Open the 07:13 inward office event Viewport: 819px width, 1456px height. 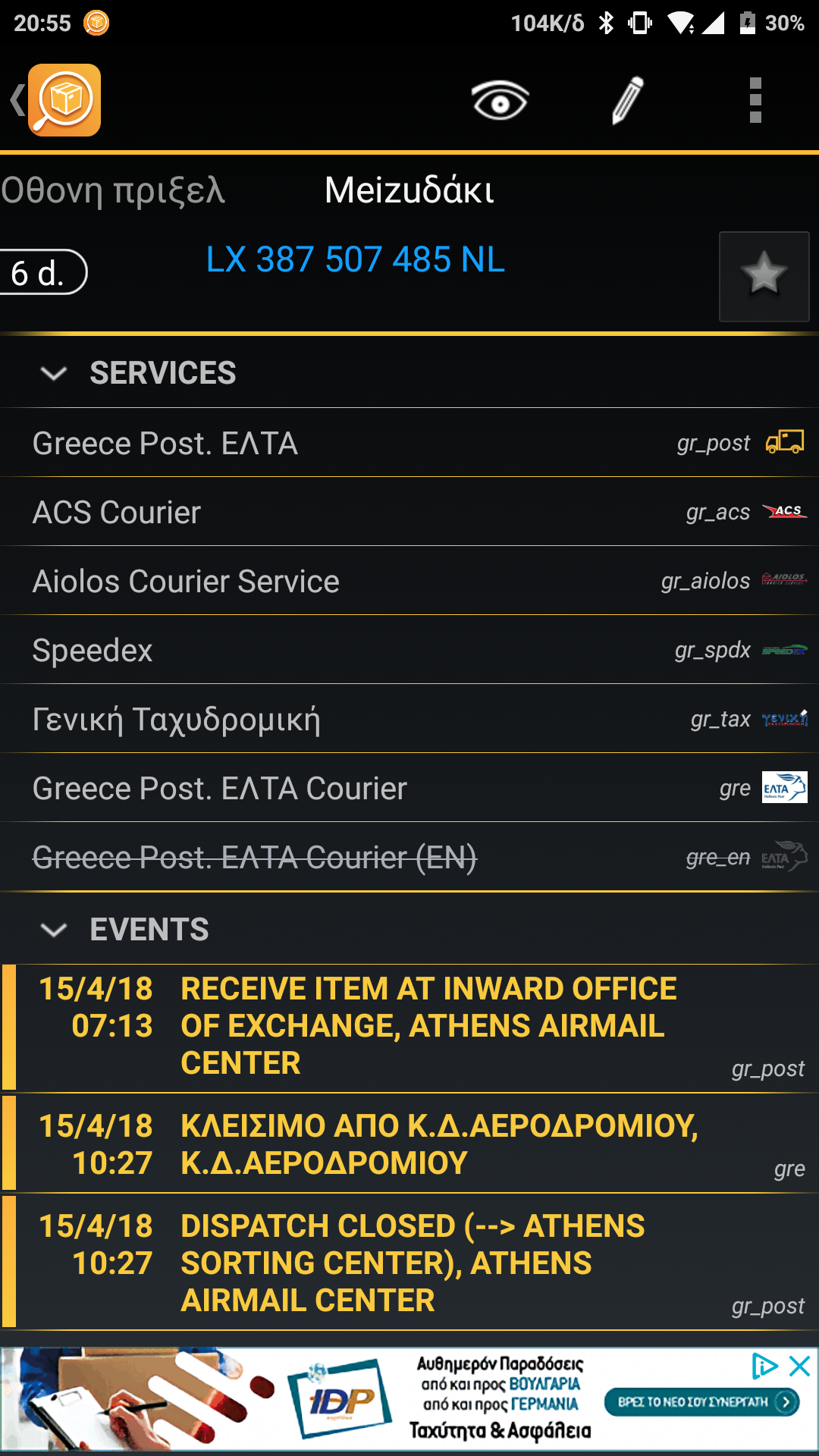pyautogui.click(x=409, y=1026)
